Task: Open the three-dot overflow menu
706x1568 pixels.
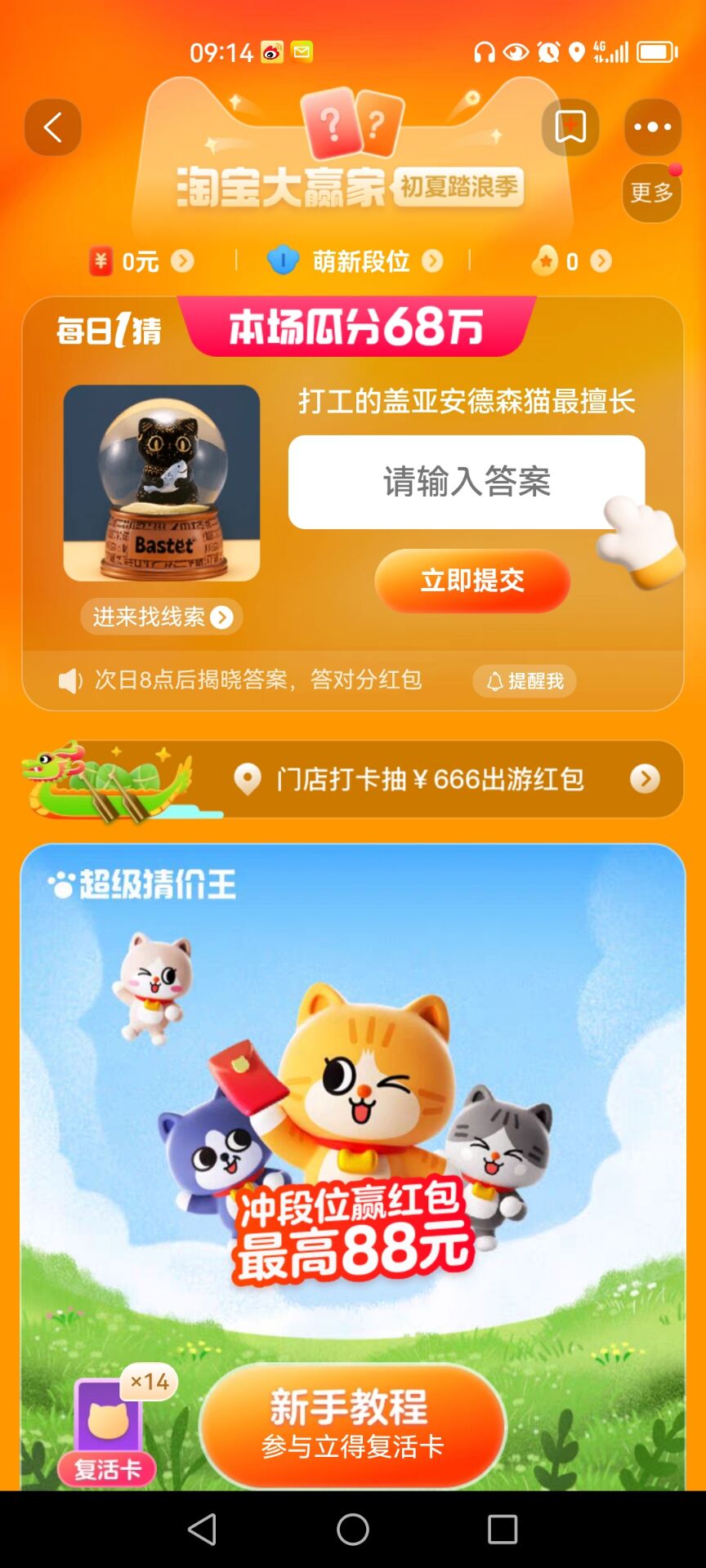Action: pos(653,127)
